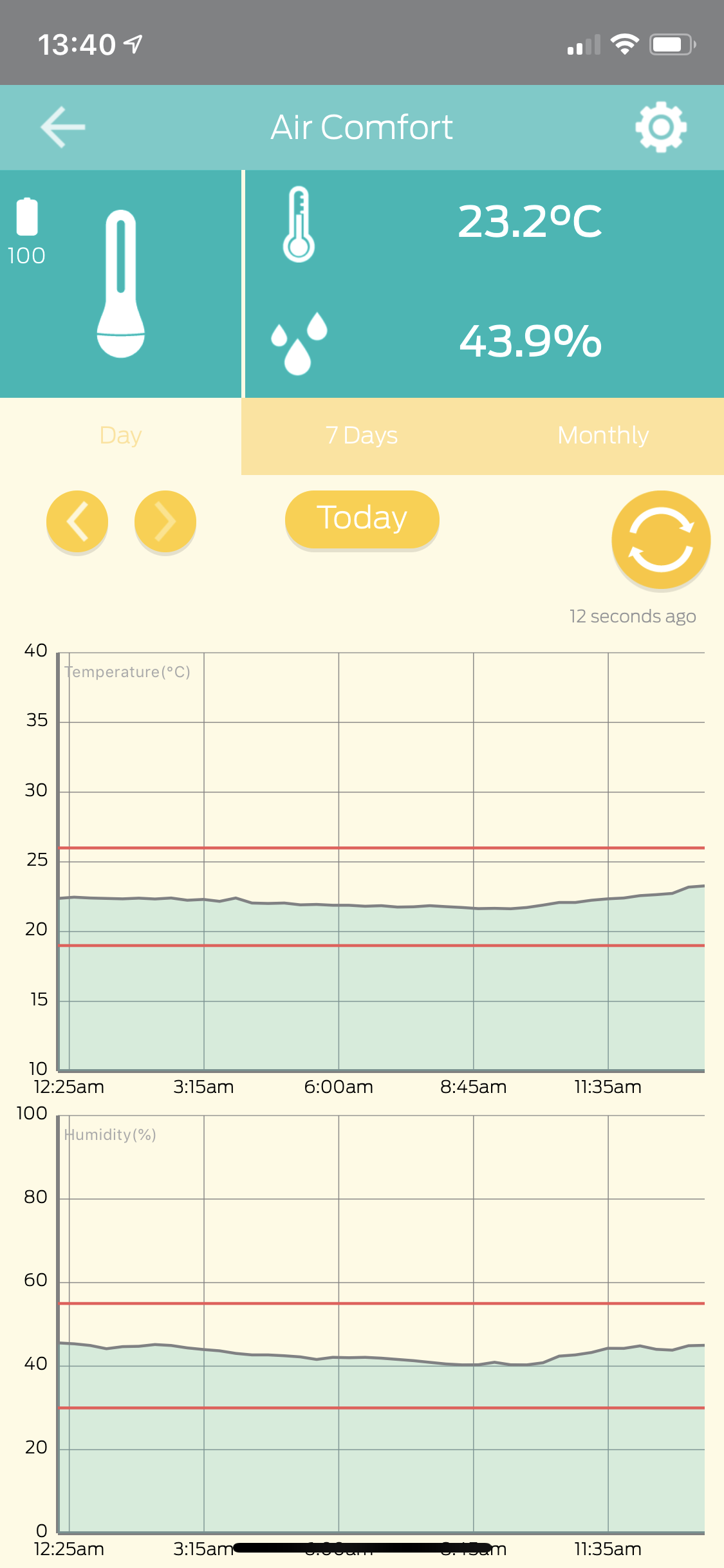724x1568 pixels.
Task: Select the Monthly tab
Action: 603,436
